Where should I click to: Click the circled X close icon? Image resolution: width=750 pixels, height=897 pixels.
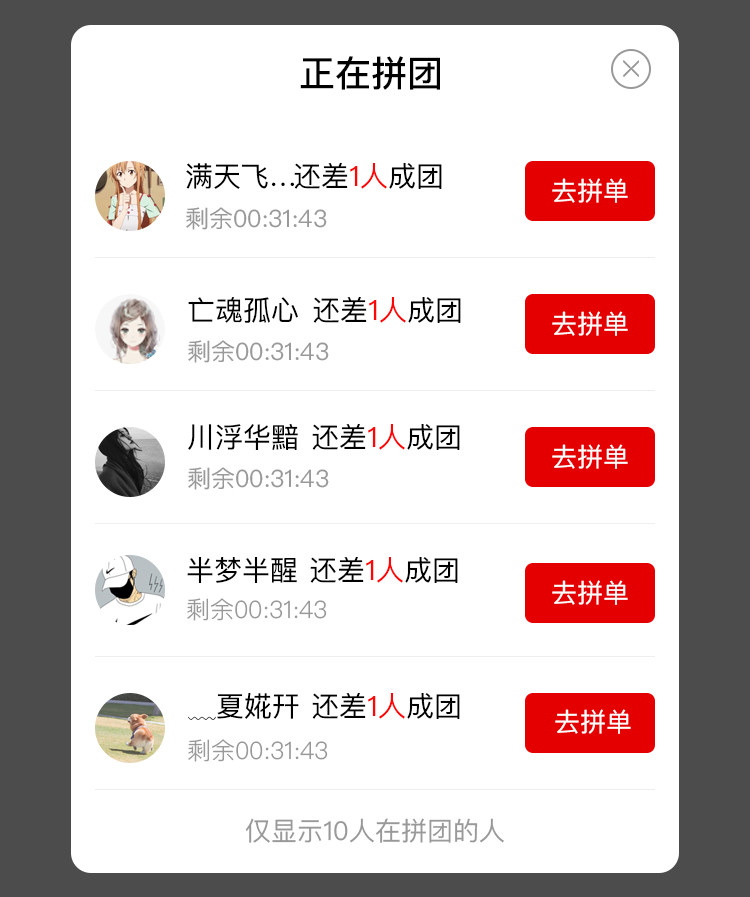(630, 67)
